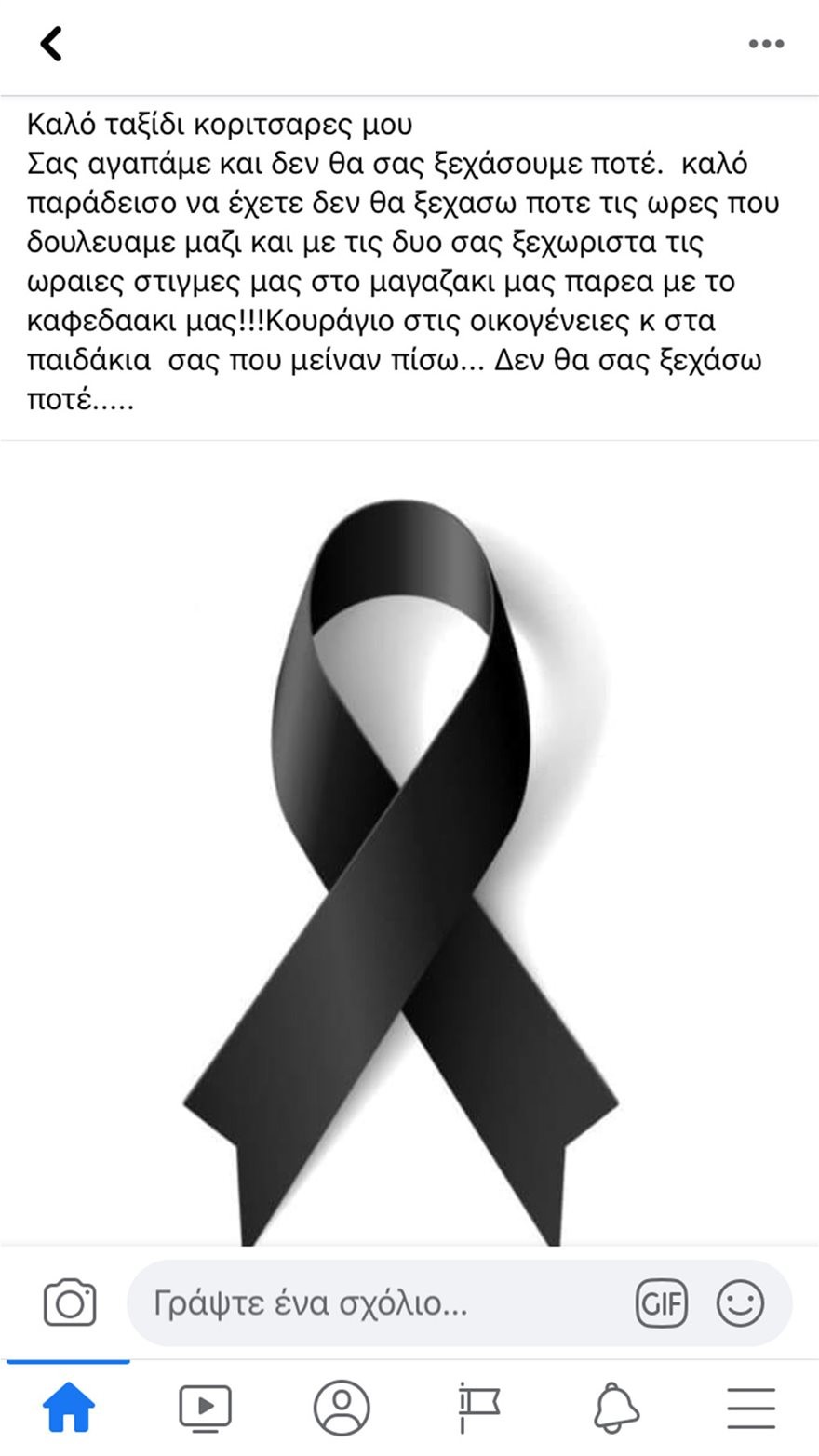Switch to the Home feed tab
The height and width of the screenshot is (1456, 819).
[69, 1408]
